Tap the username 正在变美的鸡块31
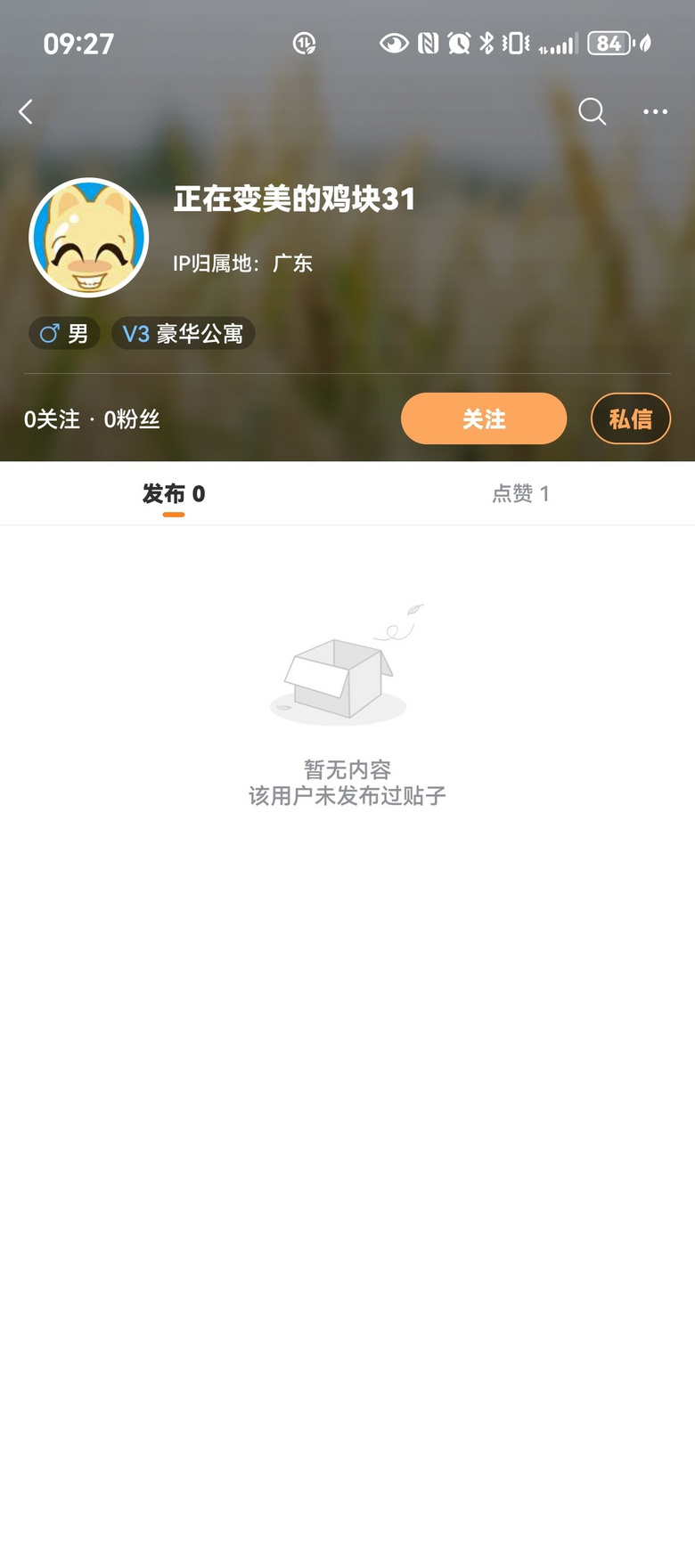Viewport: 695px width, 1568px height. (294, 199)
